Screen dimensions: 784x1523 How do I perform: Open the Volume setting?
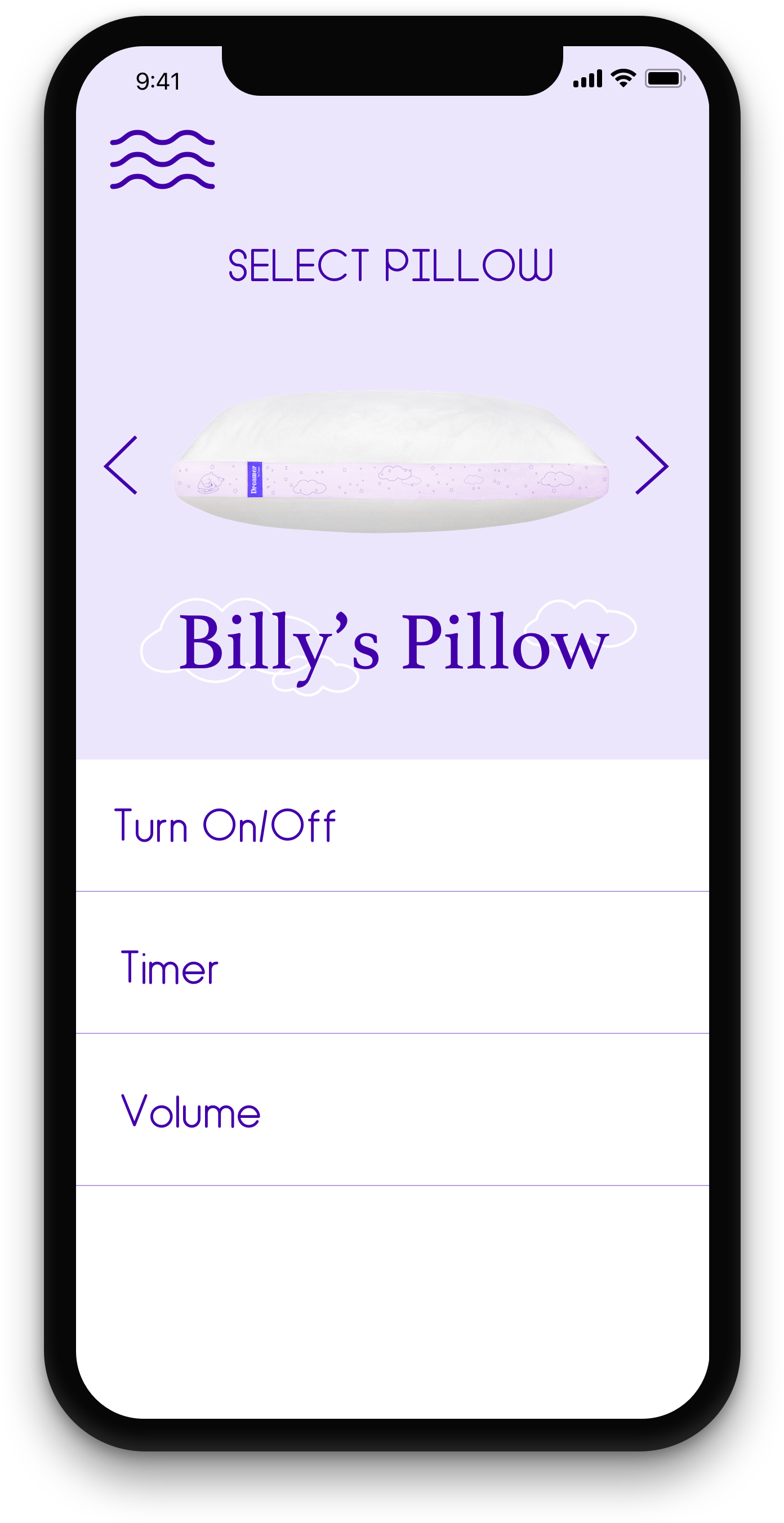[190, 1112]
